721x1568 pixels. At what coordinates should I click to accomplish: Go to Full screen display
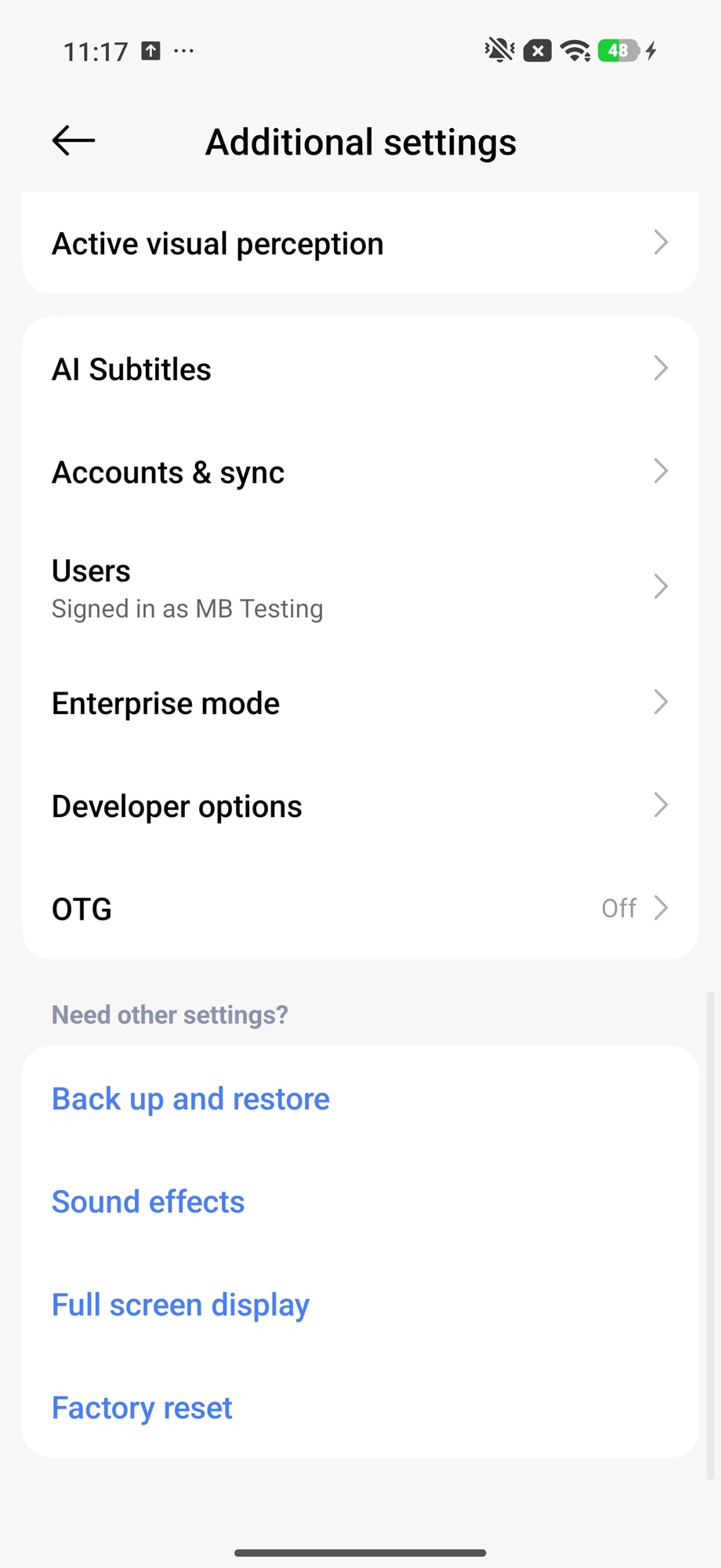(180, 1305)
